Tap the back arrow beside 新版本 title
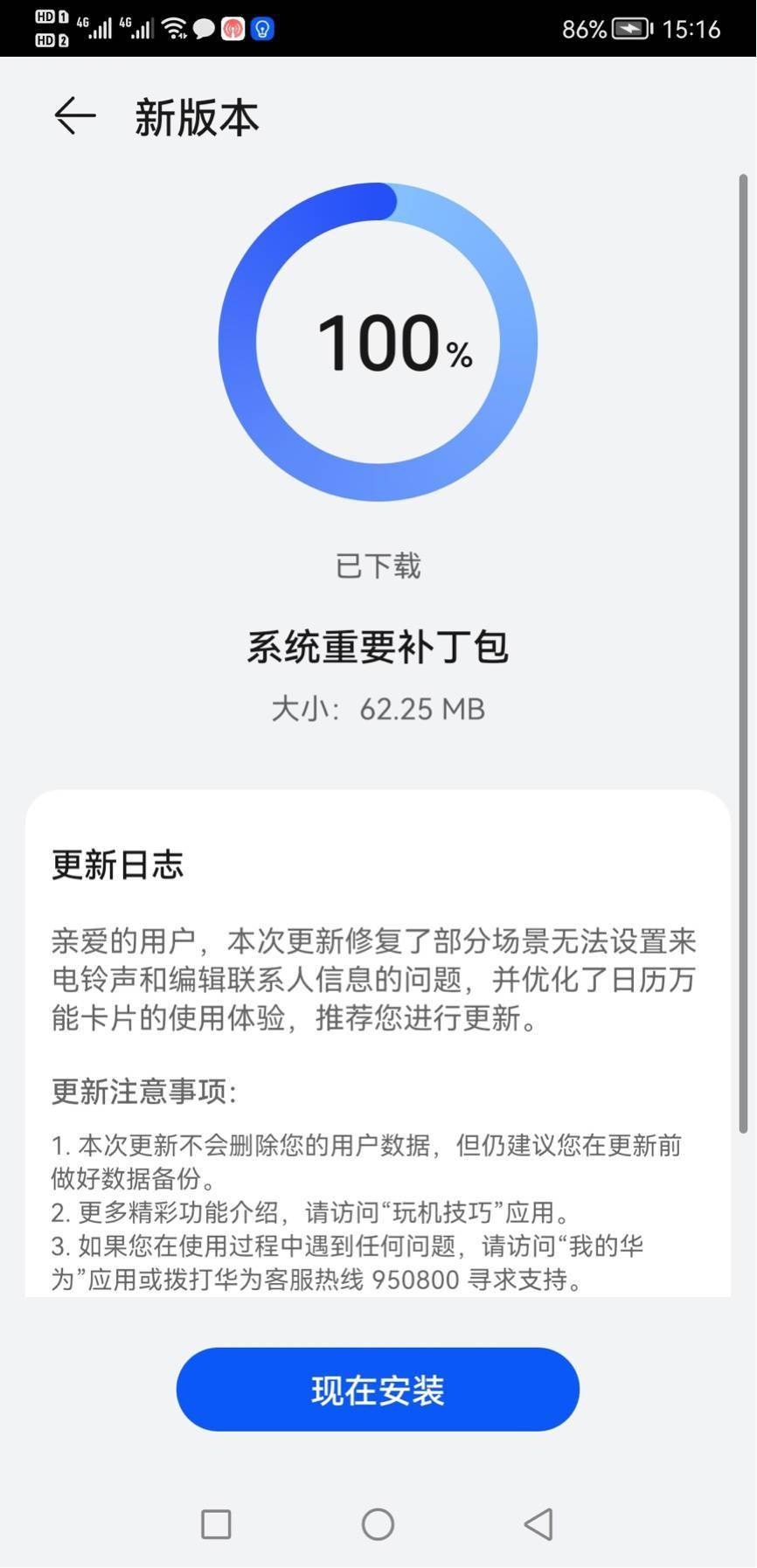This screenshot has height=1568, width=757. 73,115
